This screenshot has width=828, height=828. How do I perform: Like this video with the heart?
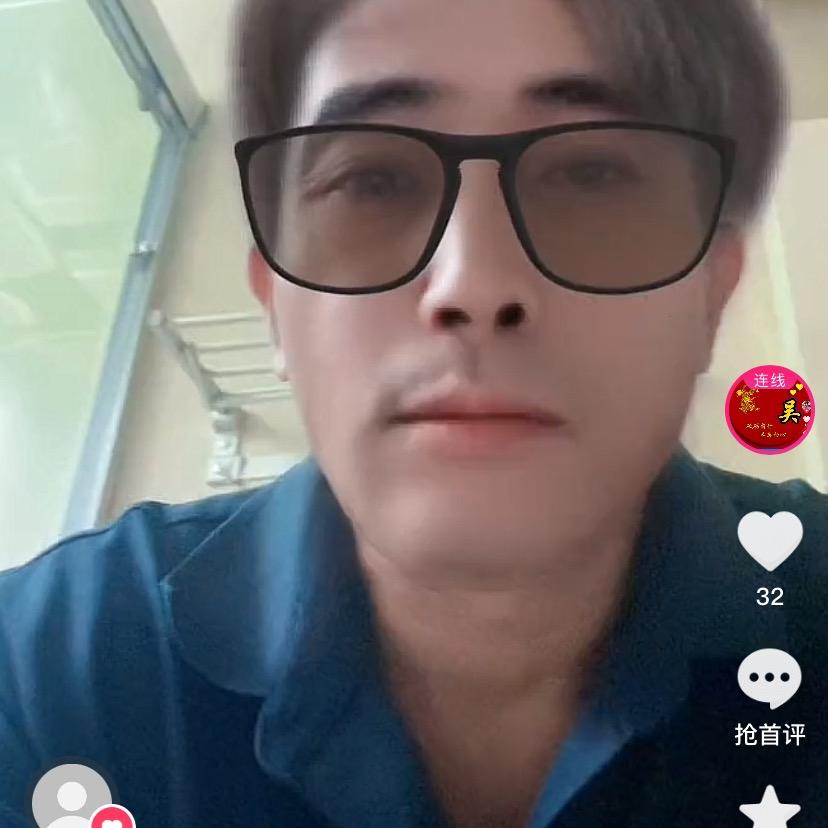769,540
